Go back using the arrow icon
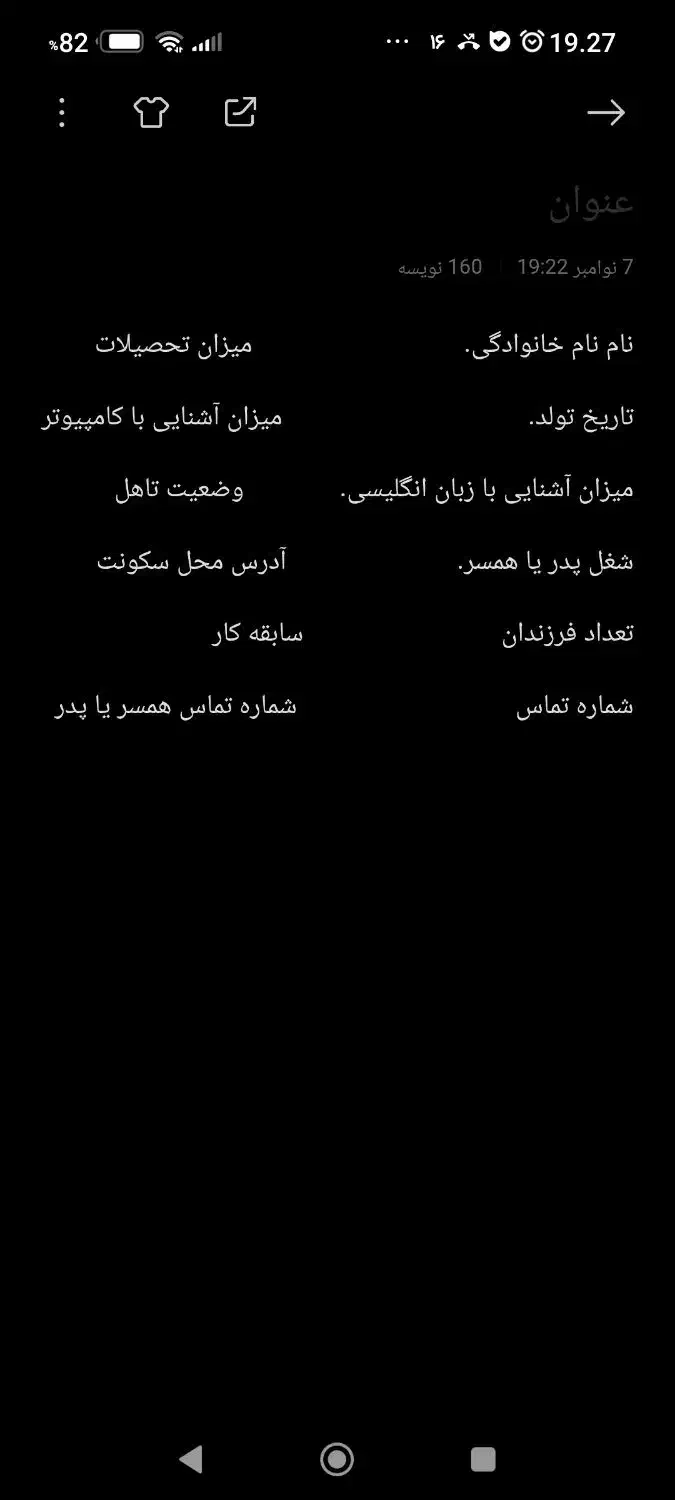The width and height of the screenshot is (675, 1500). [605, 113]
